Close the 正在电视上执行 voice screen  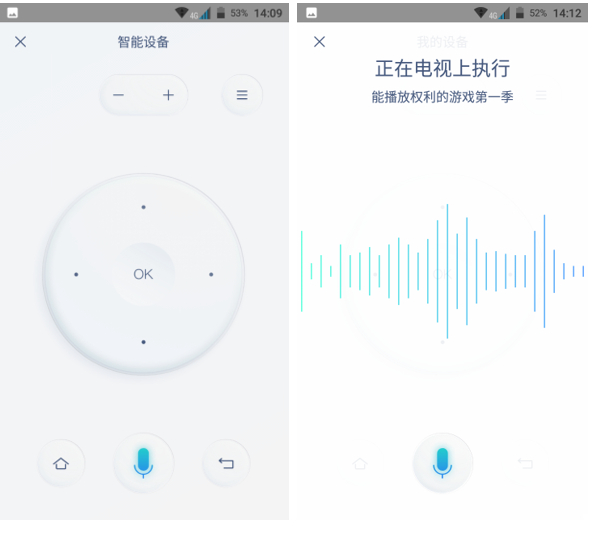[x=320, y=42]
